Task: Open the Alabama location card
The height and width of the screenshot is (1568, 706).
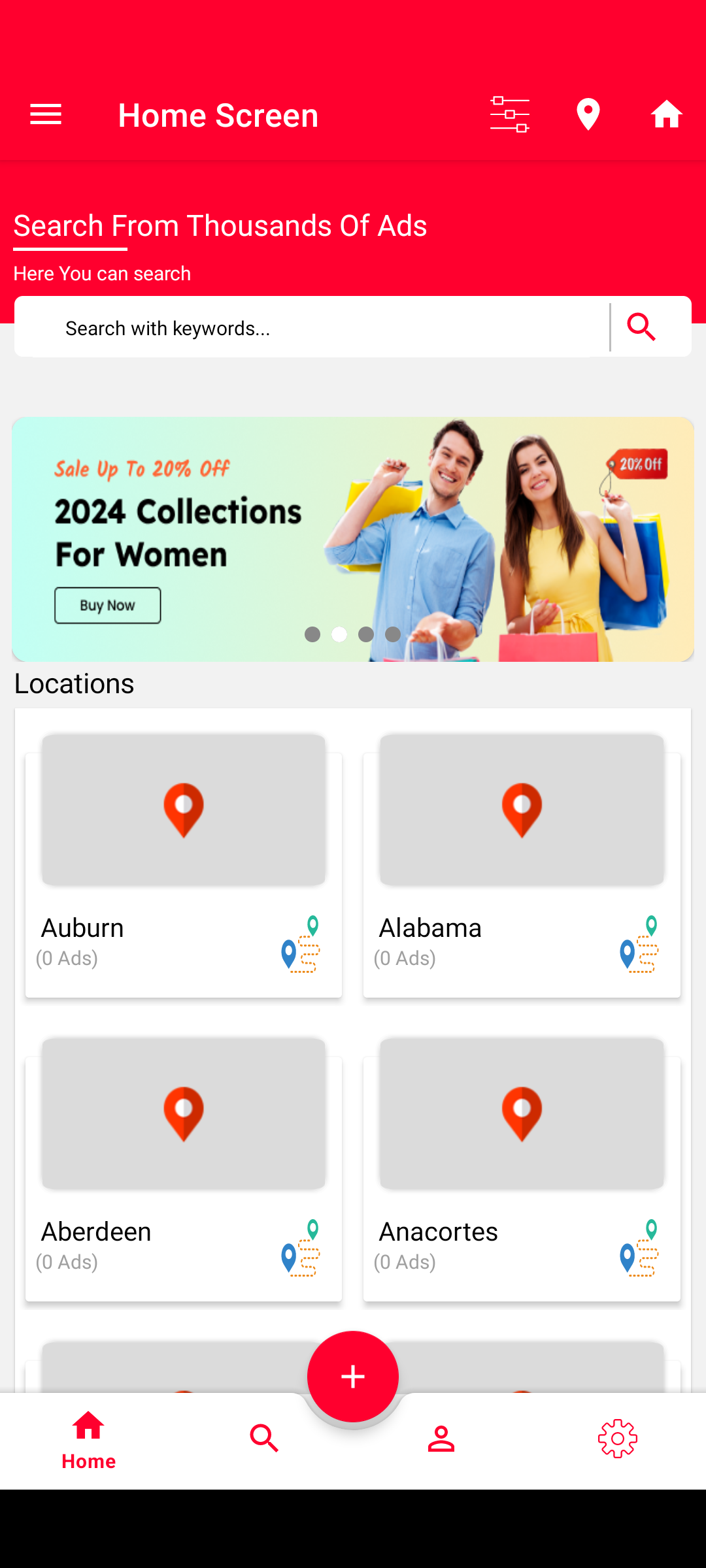Action: [x=522, y=866]
